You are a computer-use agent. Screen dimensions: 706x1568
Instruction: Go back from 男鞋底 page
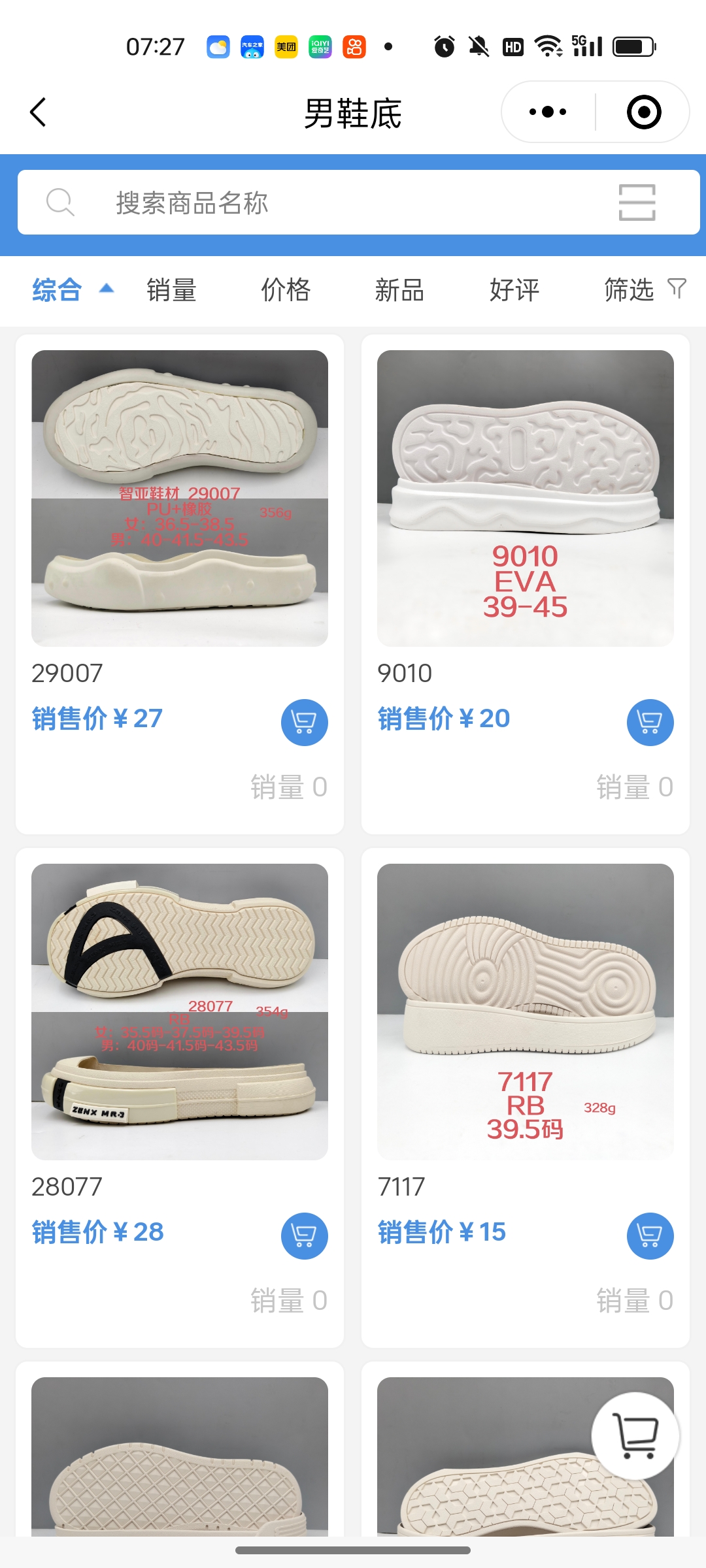(x=39, y=112)
